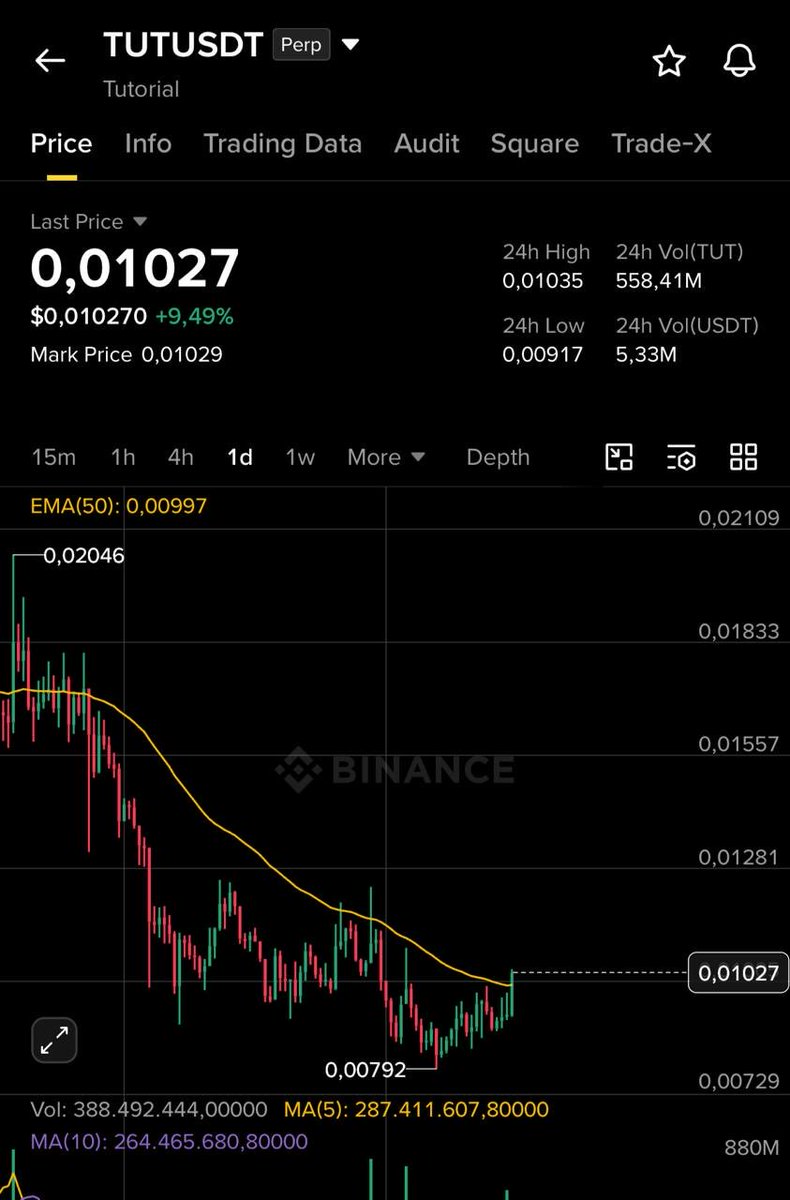View the Audit tab

427,144
